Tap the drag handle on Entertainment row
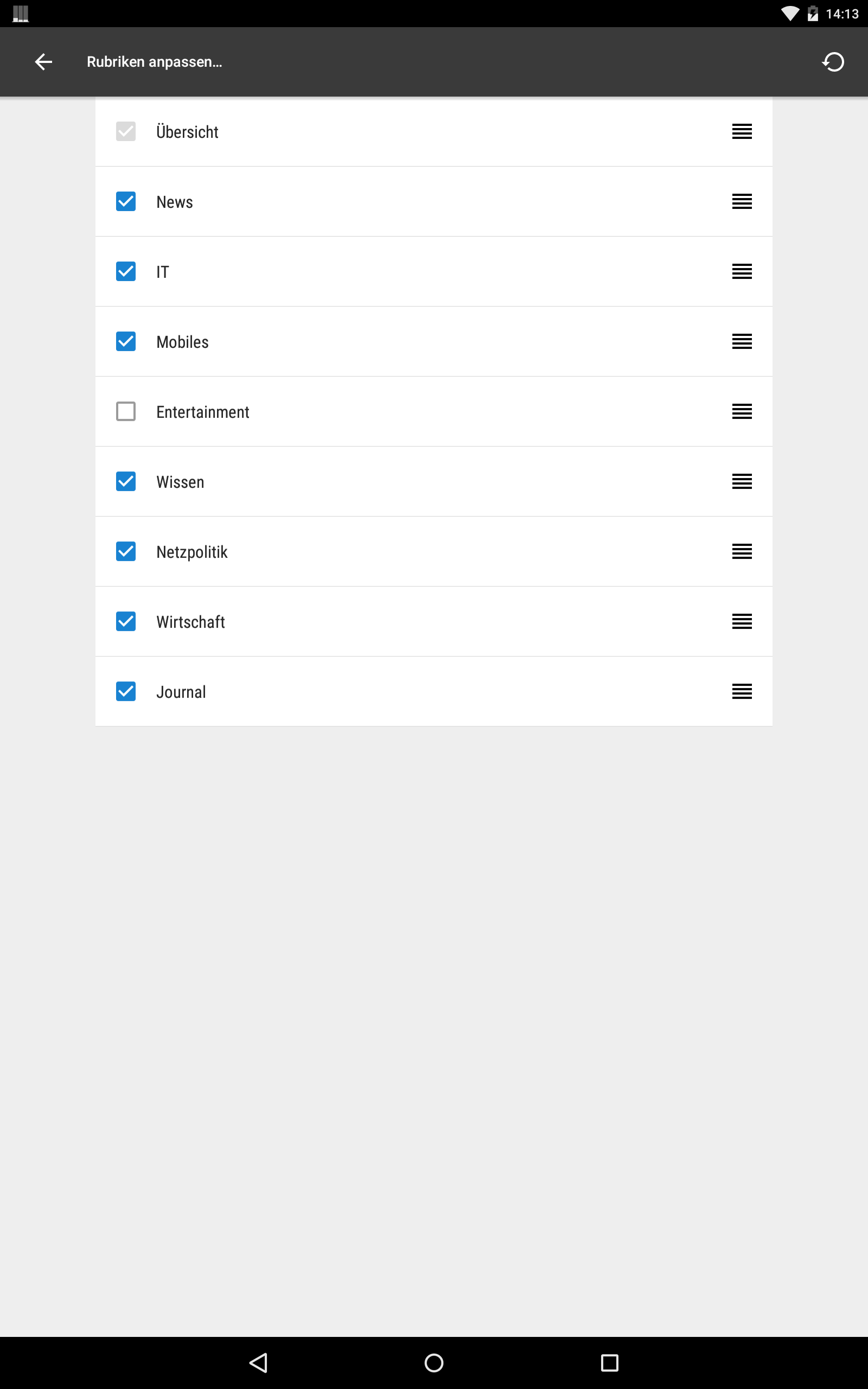The height and width of the screenshot is (1389, 868). pyautogui.click(x=742, y=411)
